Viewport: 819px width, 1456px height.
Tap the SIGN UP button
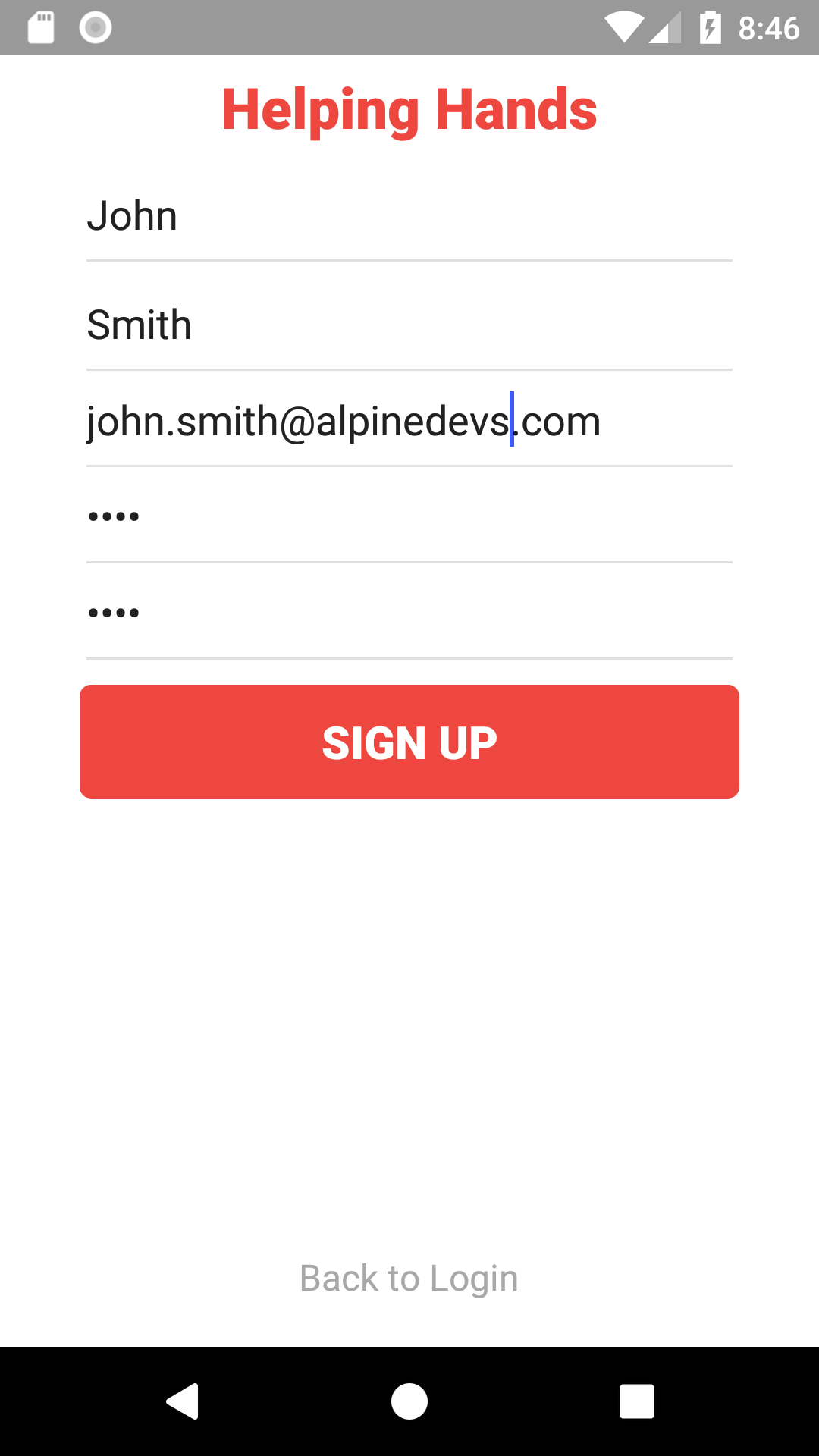(409, 742)
